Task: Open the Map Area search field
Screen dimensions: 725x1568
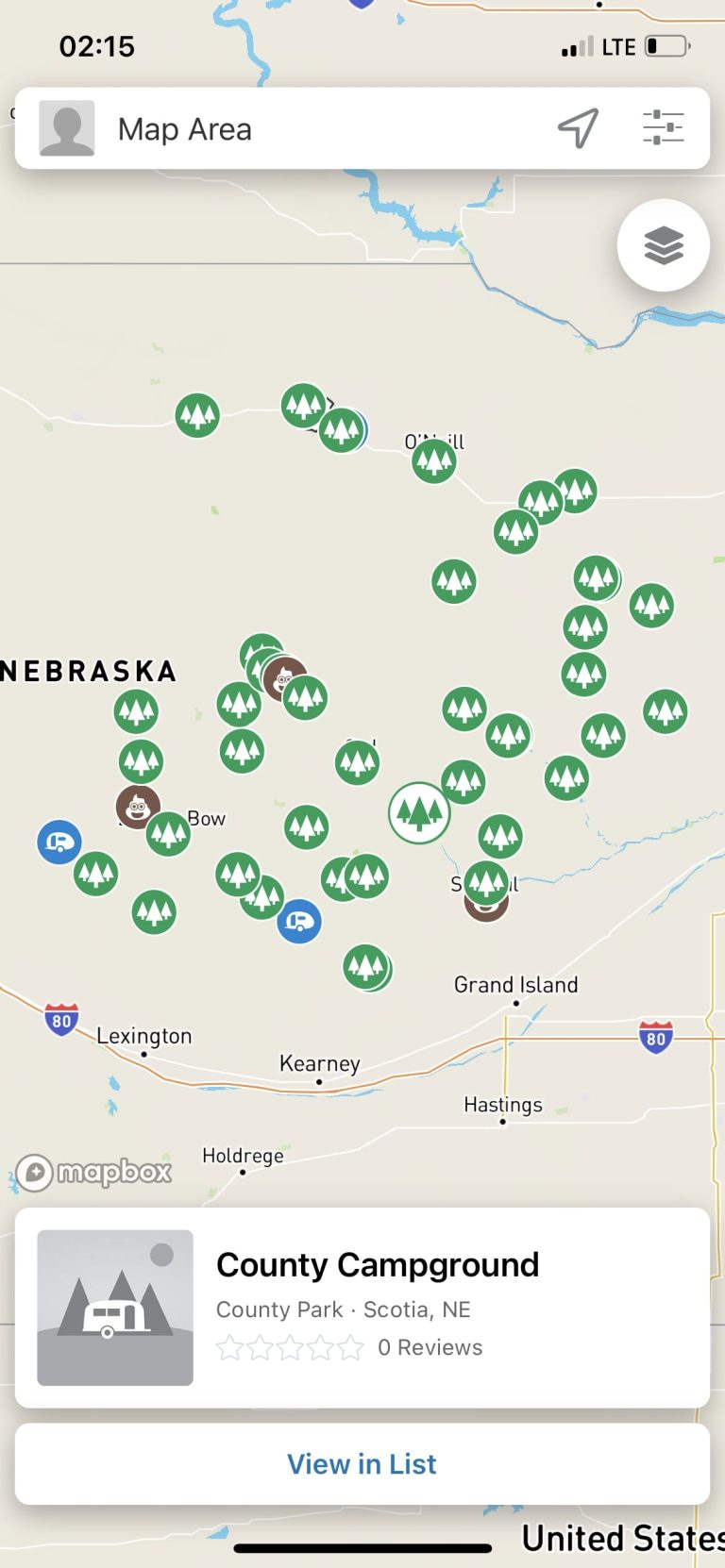Action: coord(312,129)
